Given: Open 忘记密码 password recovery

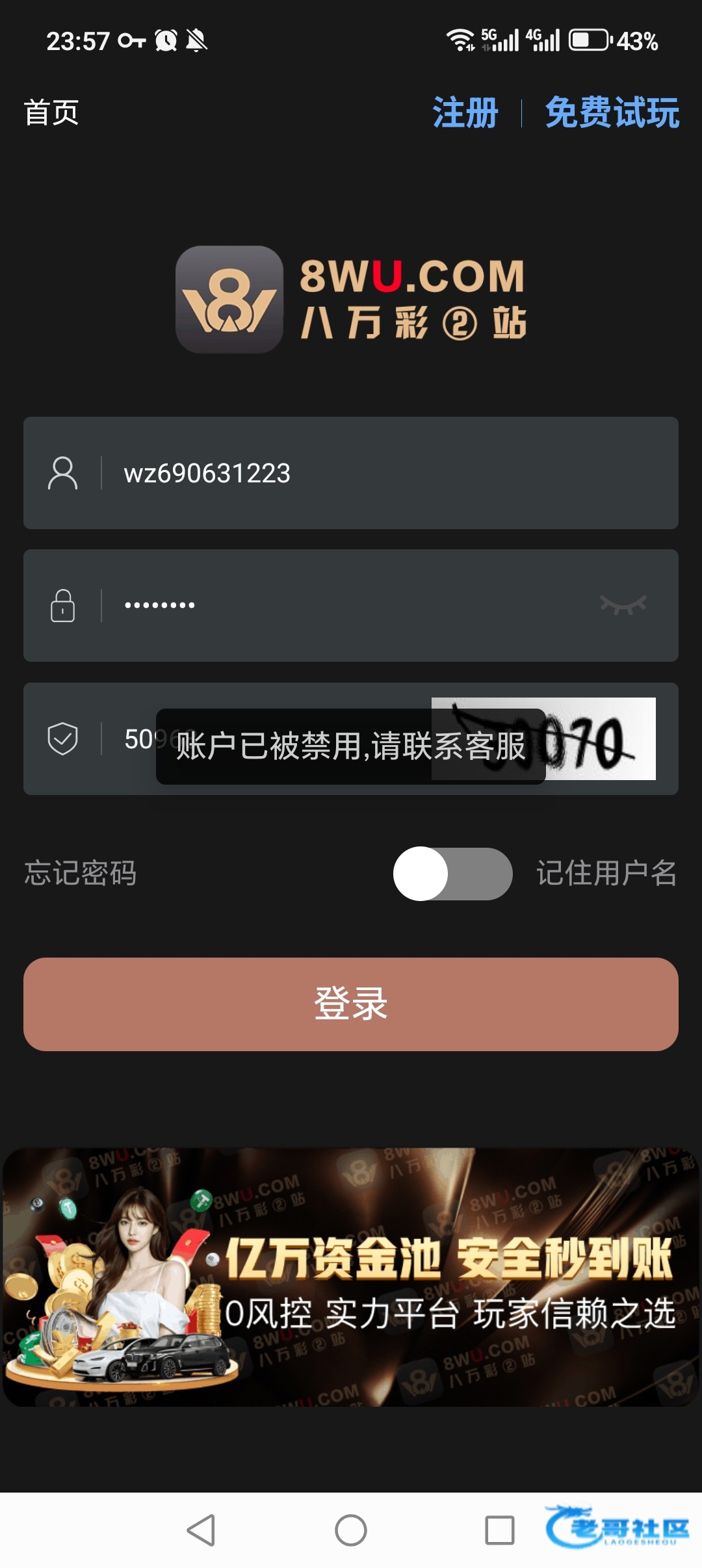Looking at the screenshot, I should (81, 873).
